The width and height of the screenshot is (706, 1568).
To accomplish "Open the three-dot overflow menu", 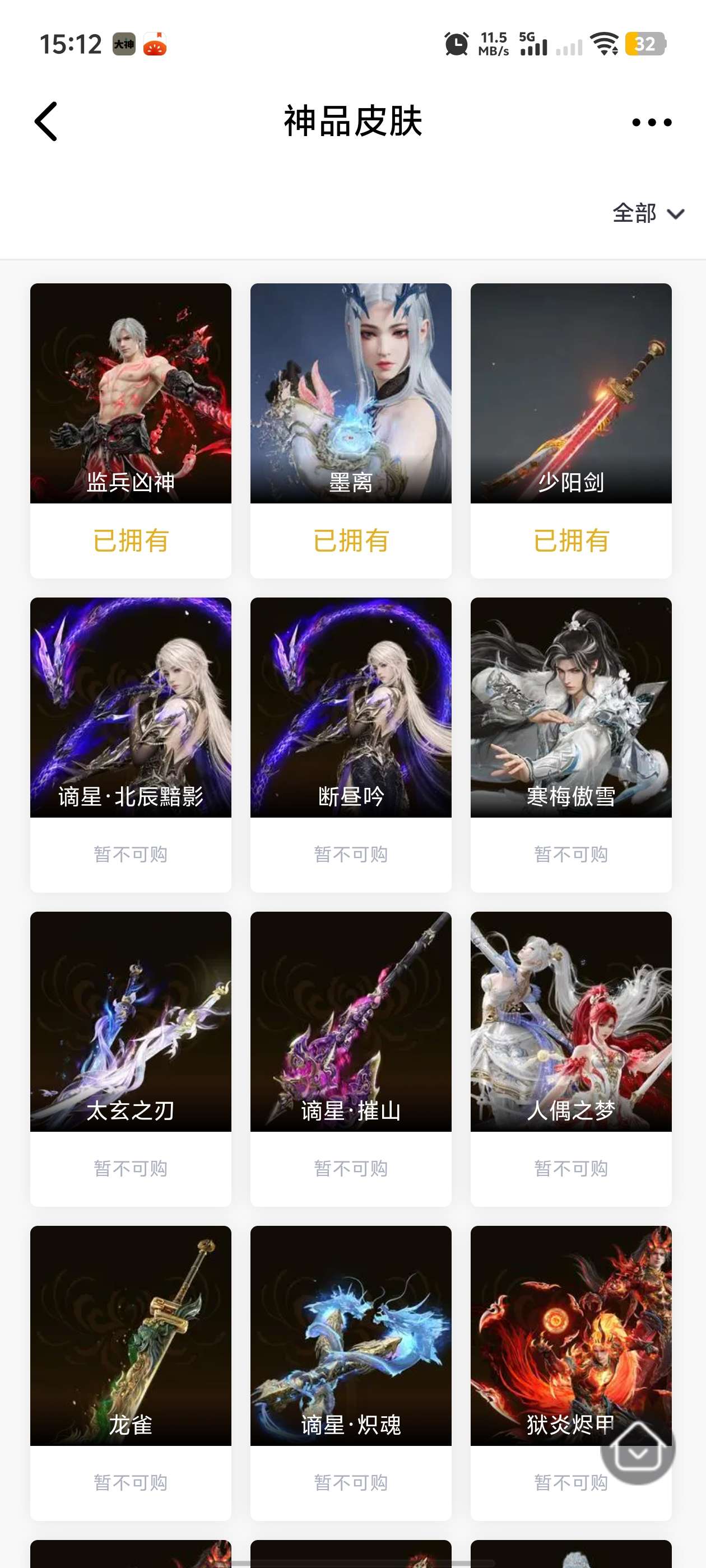I will (651, 122).
